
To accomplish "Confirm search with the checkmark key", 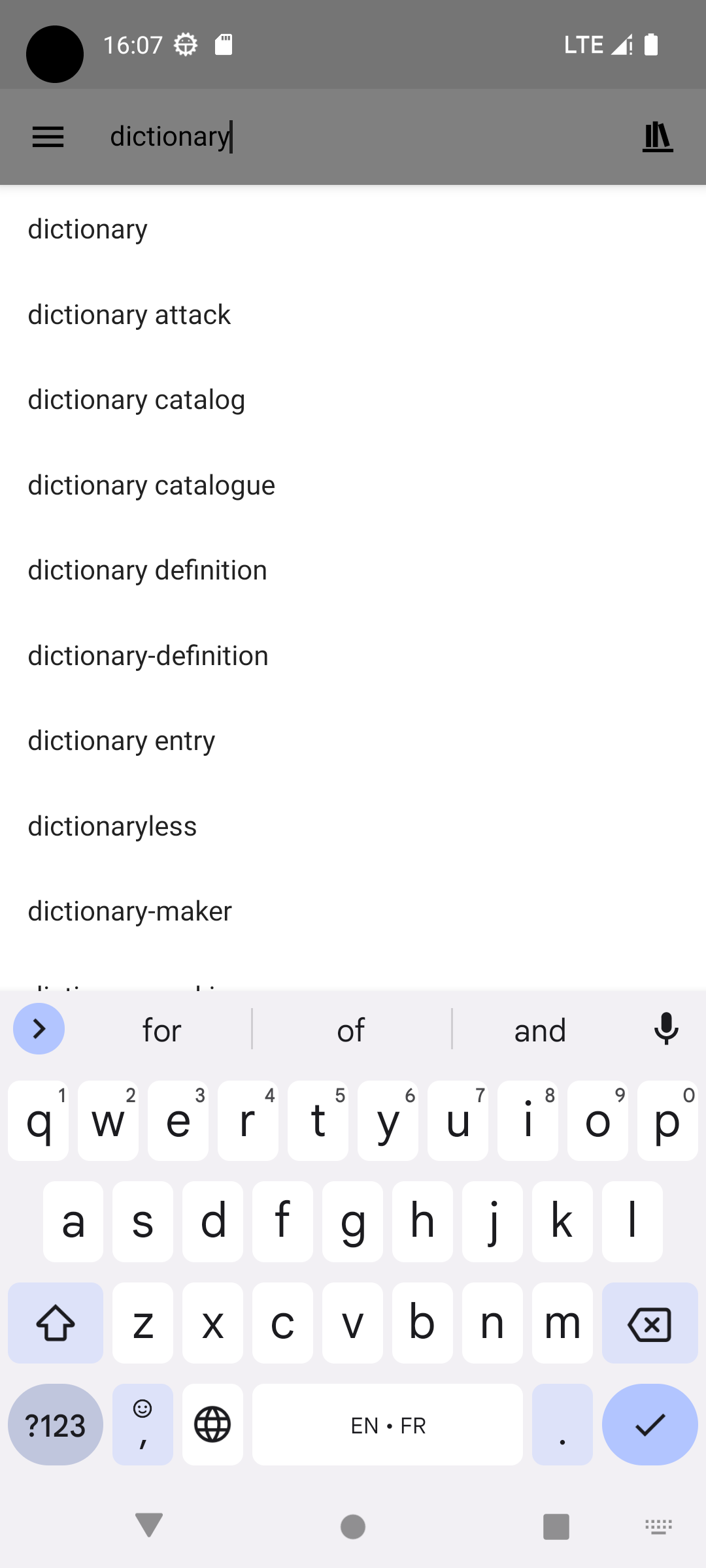I will pos(649,1425).
